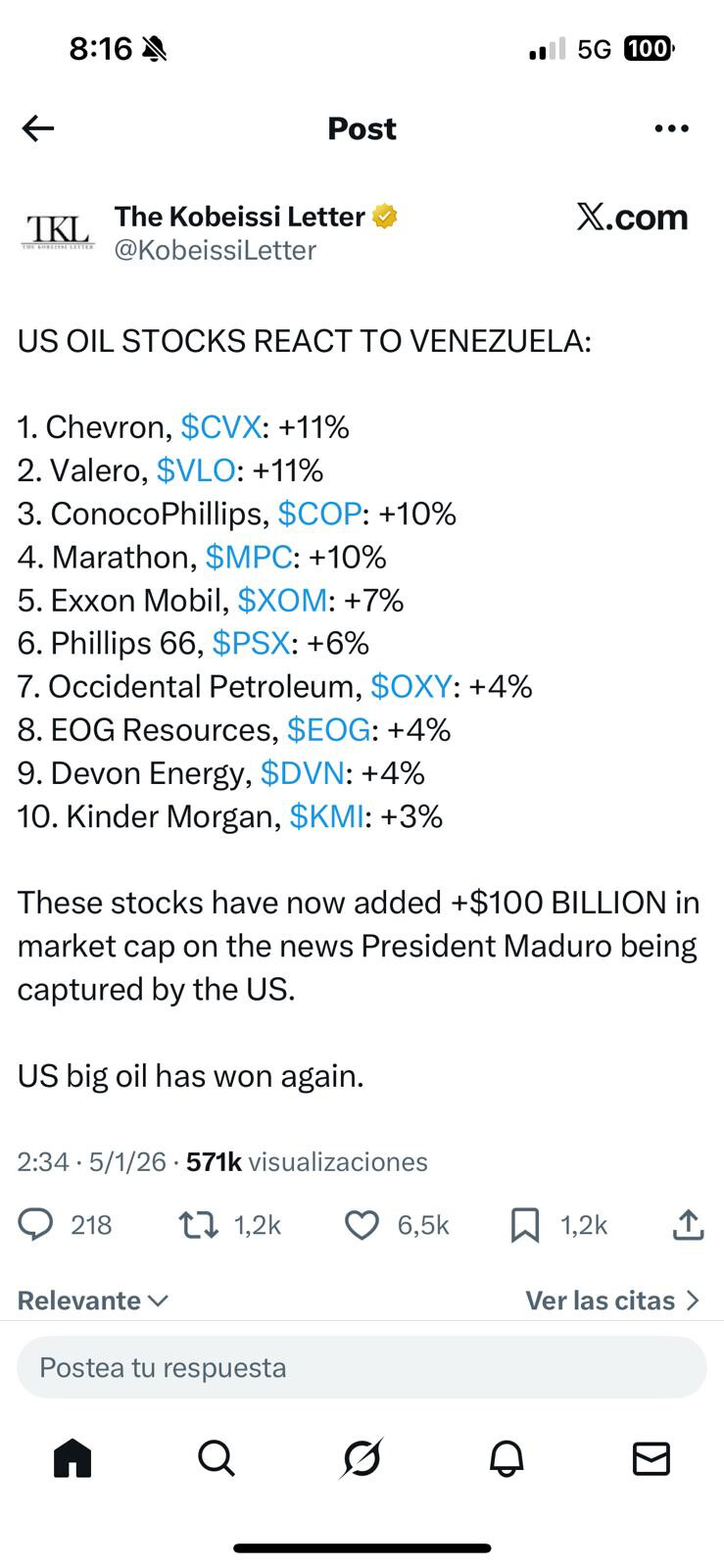Repost this Kobeissi Letter post

click(x=199, y=1225)
